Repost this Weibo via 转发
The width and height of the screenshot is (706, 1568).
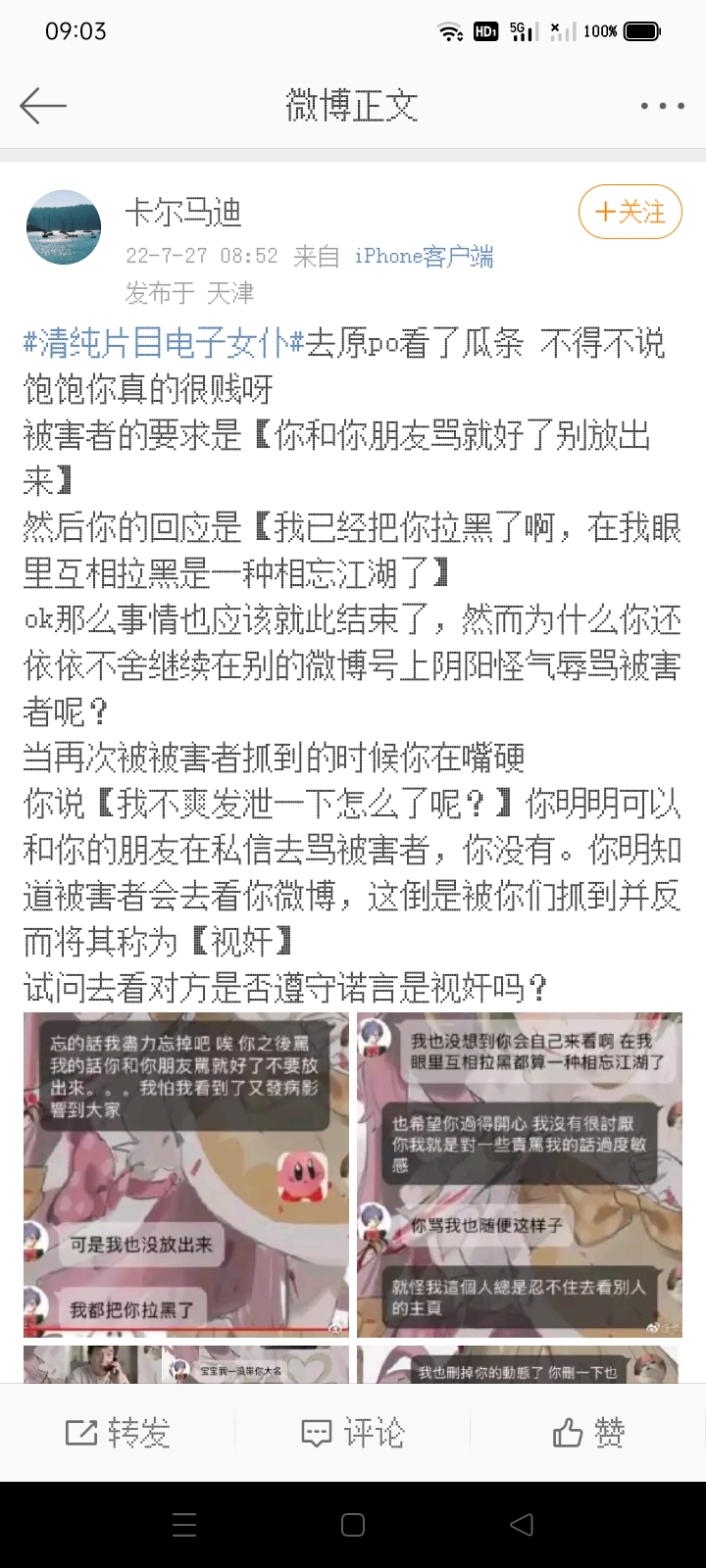pyautogui.click(x=118, y=1433)
